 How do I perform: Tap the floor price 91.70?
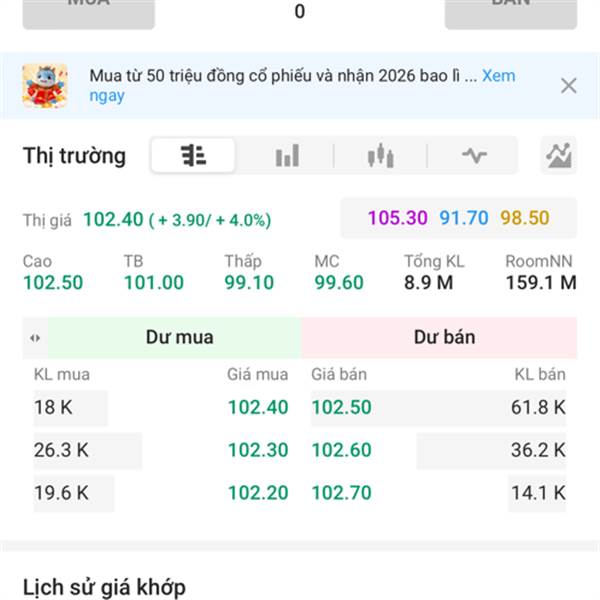click(463, 218)
